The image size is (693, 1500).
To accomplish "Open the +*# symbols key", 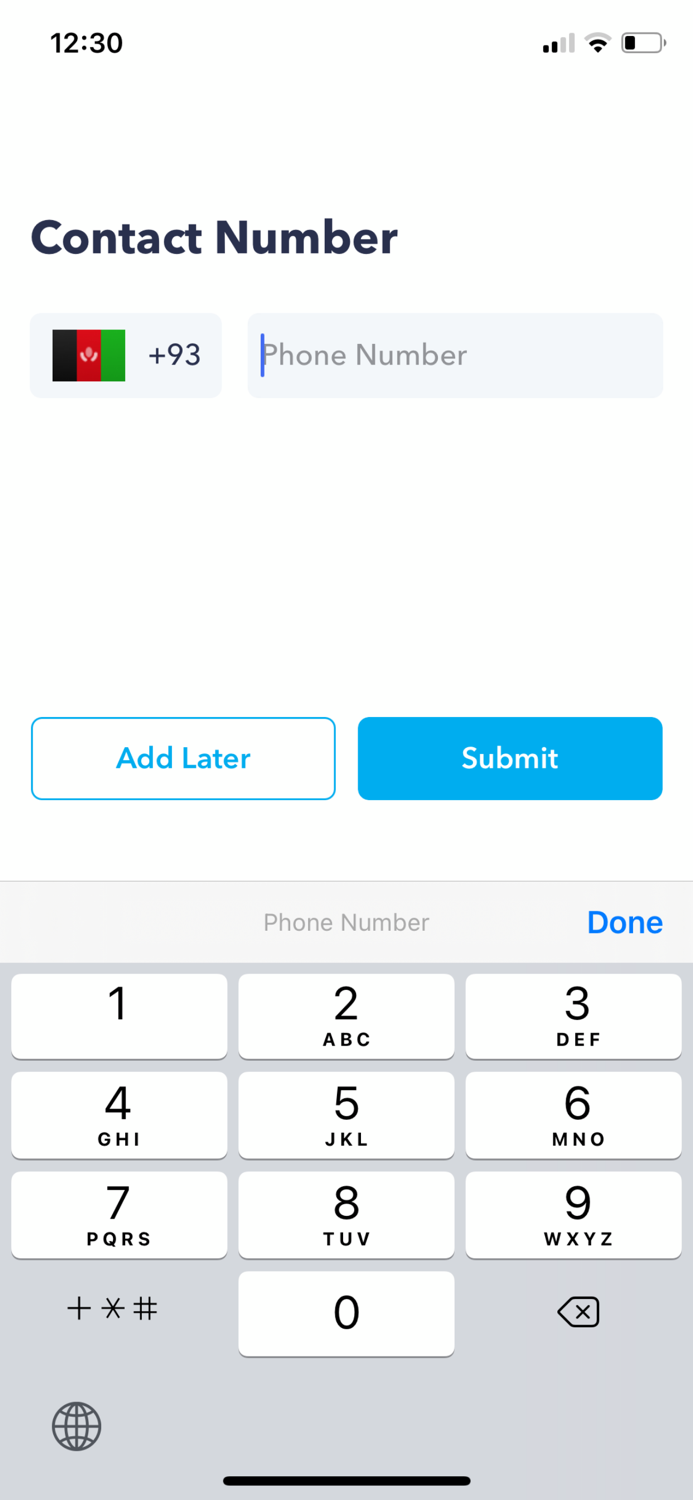I will [112, 1309].
